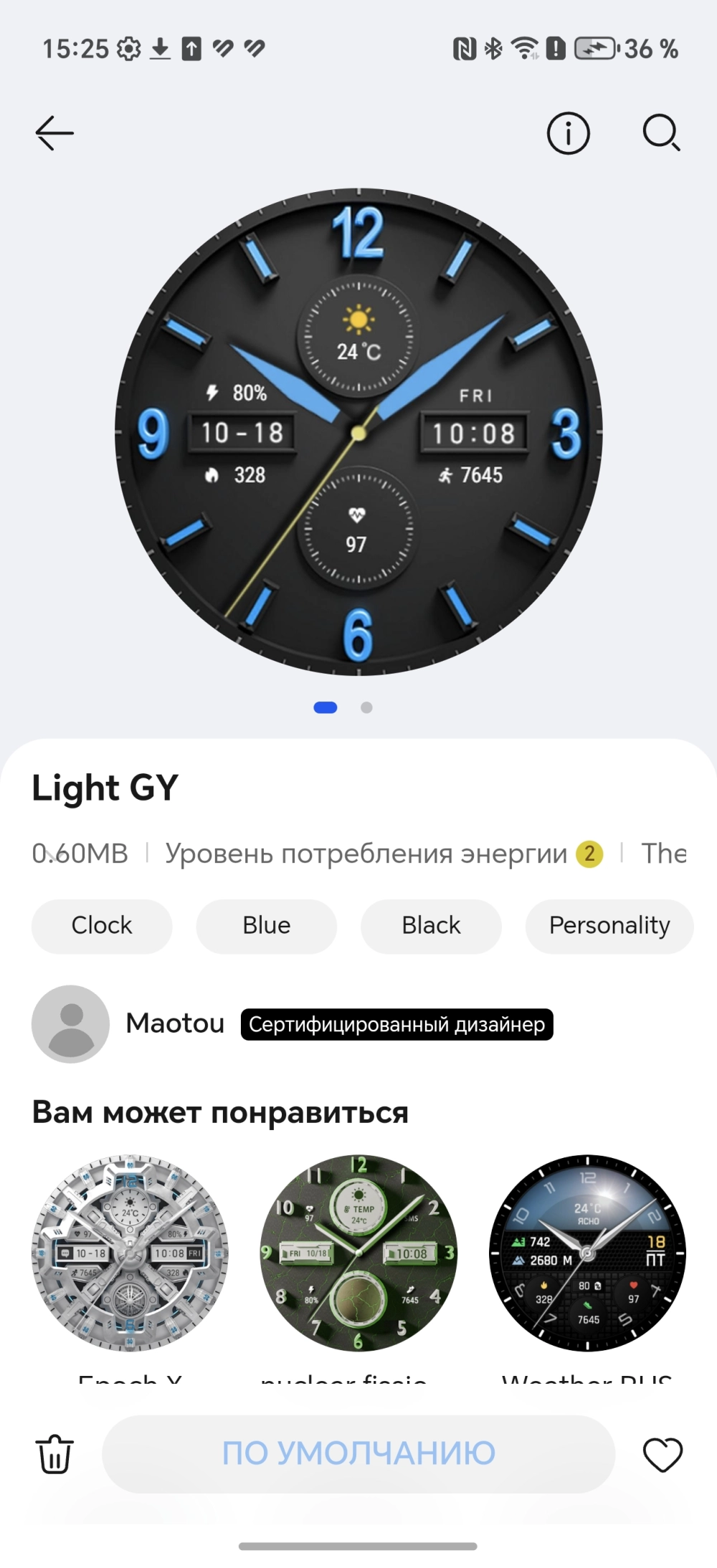The image size is (717, 1568).
Task: Select the Personality tag chip
Action: [609, 925]
